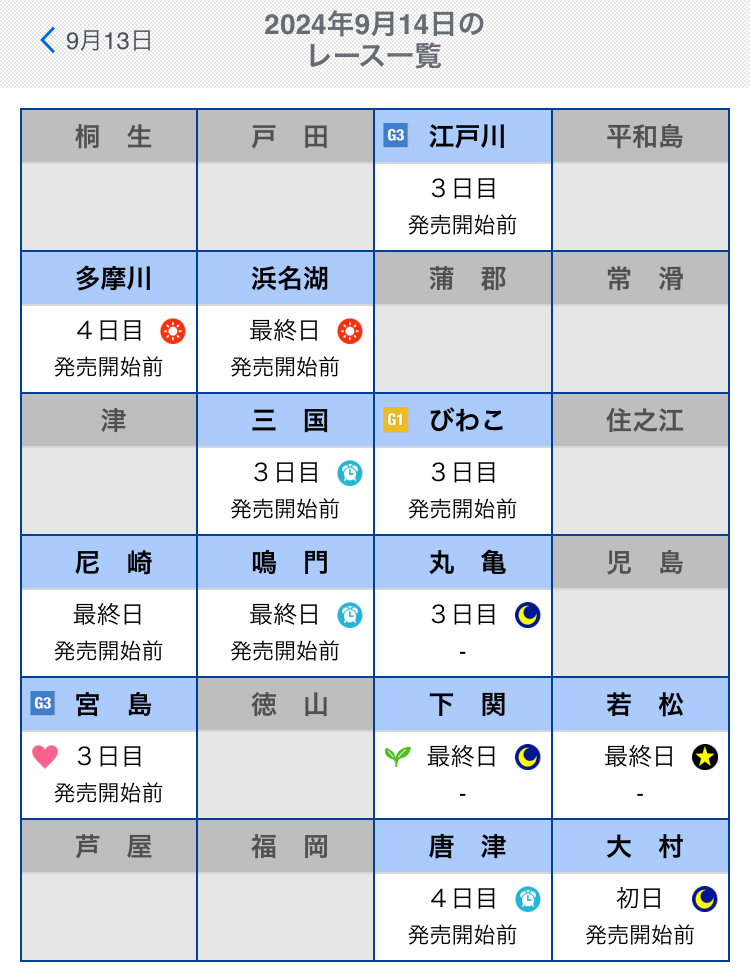View the 唐津 races
Image resolution: width=750 pixels, height=971 pixels.
(x=463, y=890)
